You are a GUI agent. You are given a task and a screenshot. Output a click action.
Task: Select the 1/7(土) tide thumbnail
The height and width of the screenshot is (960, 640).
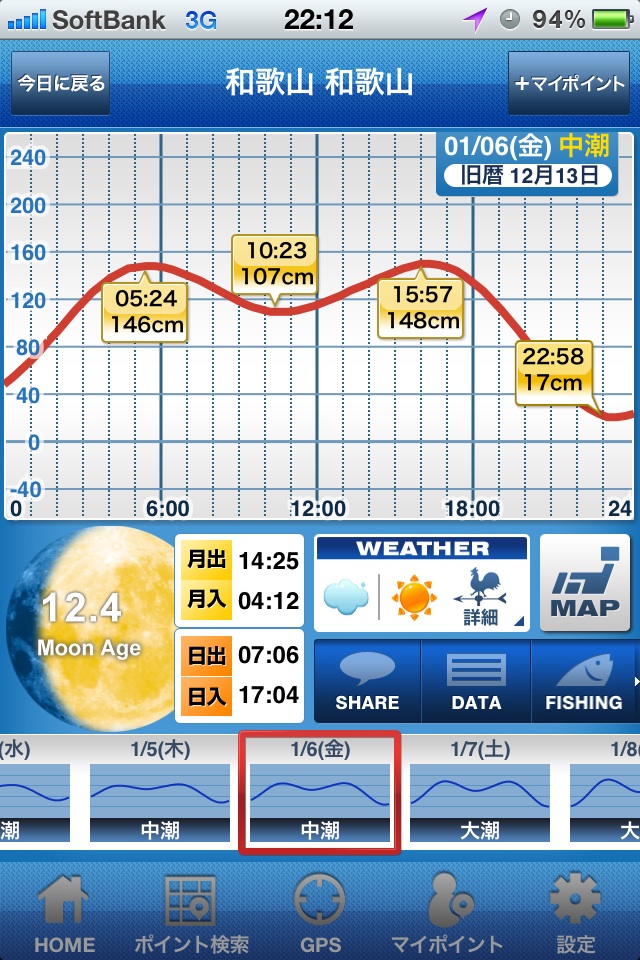479,792
